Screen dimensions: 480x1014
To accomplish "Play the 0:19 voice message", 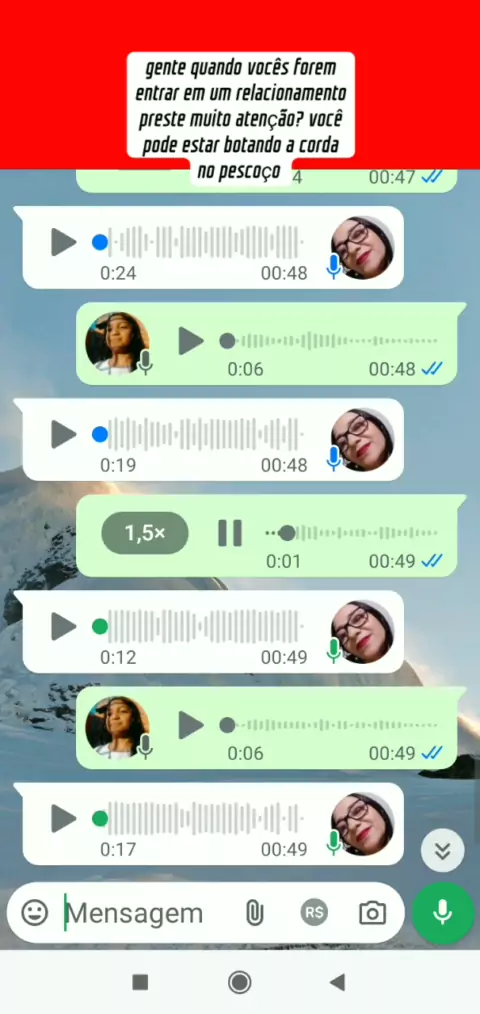I will (63, 434).
